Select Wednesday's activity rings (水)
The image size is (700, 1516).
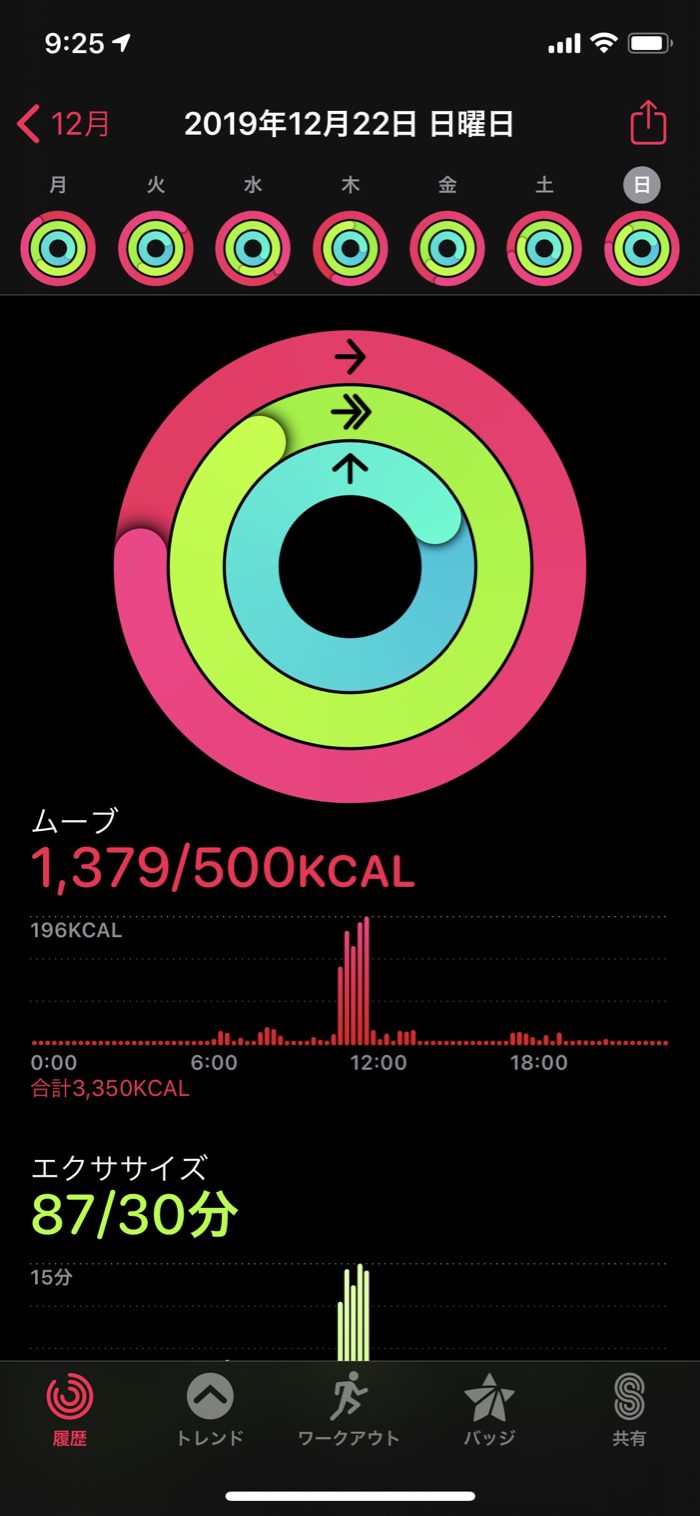[x=253, y=249]
